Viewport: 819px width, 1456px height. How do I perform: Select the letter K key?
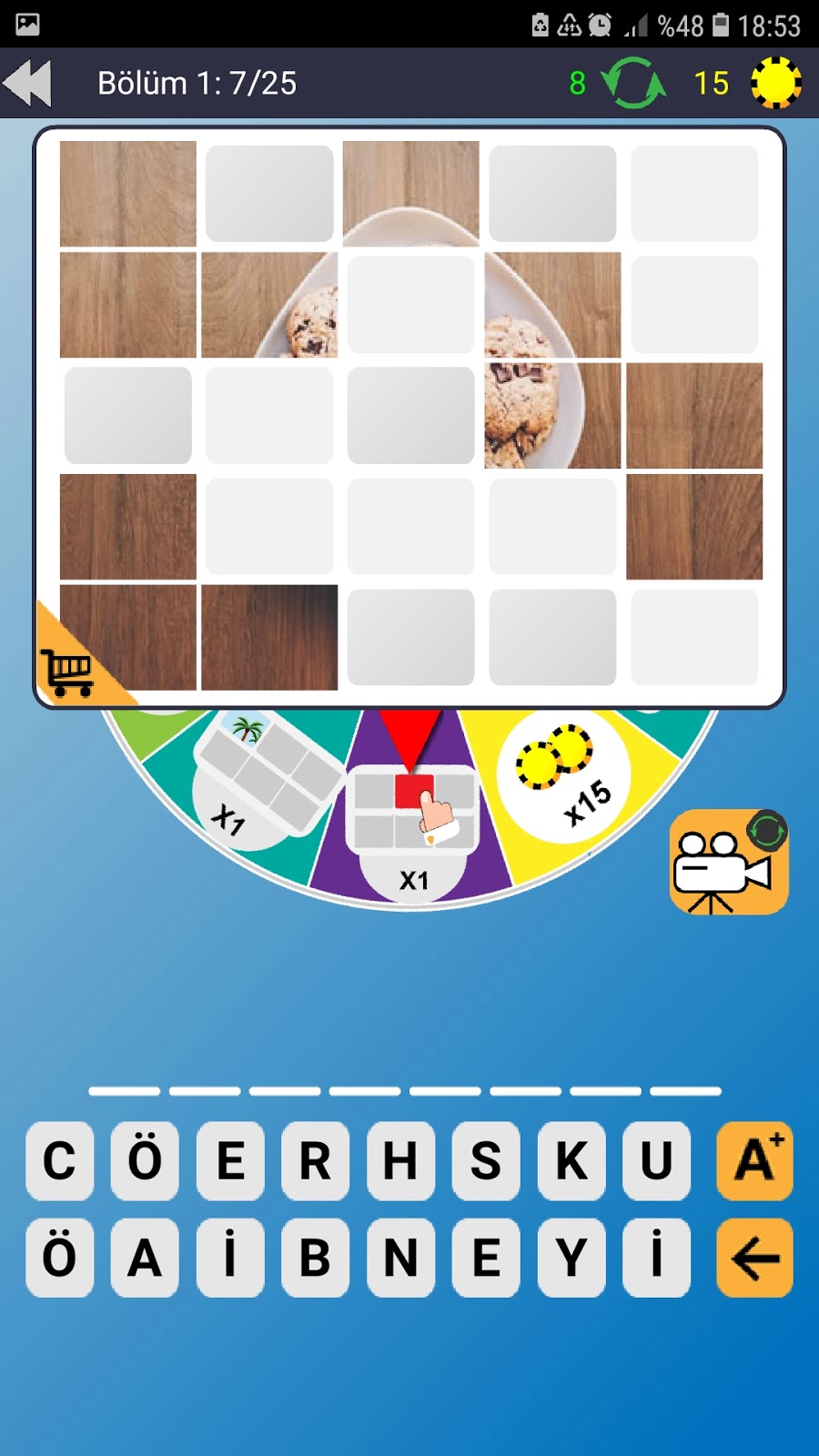pyautogui.click(x=571, y=1161)
